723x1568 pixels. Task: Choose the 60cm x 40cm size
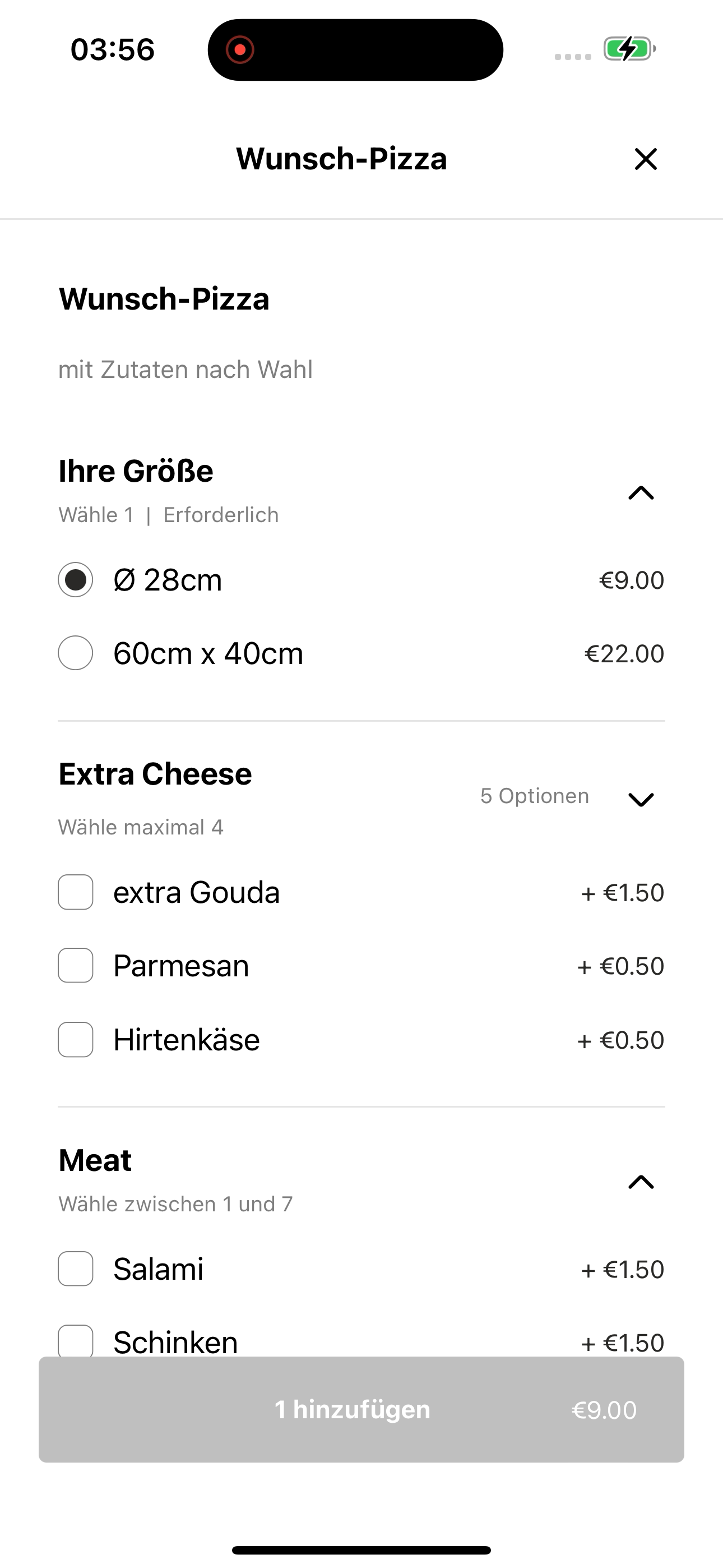[x=76, y=653]
